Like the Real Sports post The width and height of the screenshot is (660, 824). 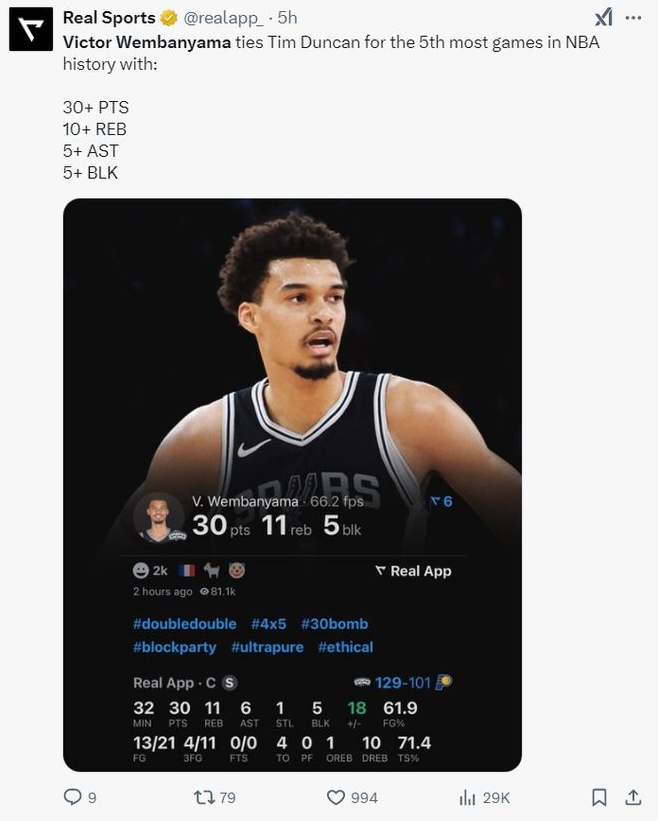(337, 797)
